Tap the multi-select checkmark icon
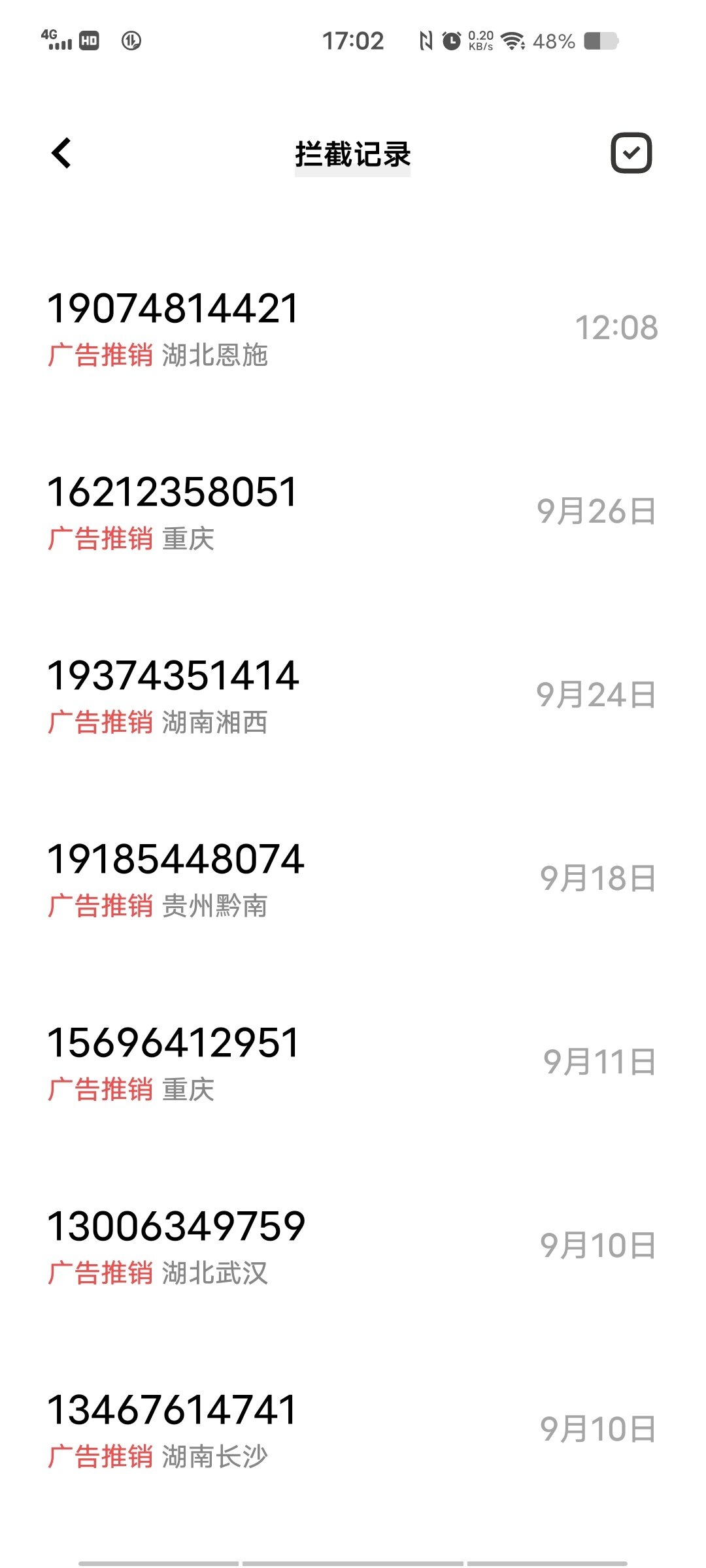Viewport: 706px width, 1568px height. click(x=631, y=154)
